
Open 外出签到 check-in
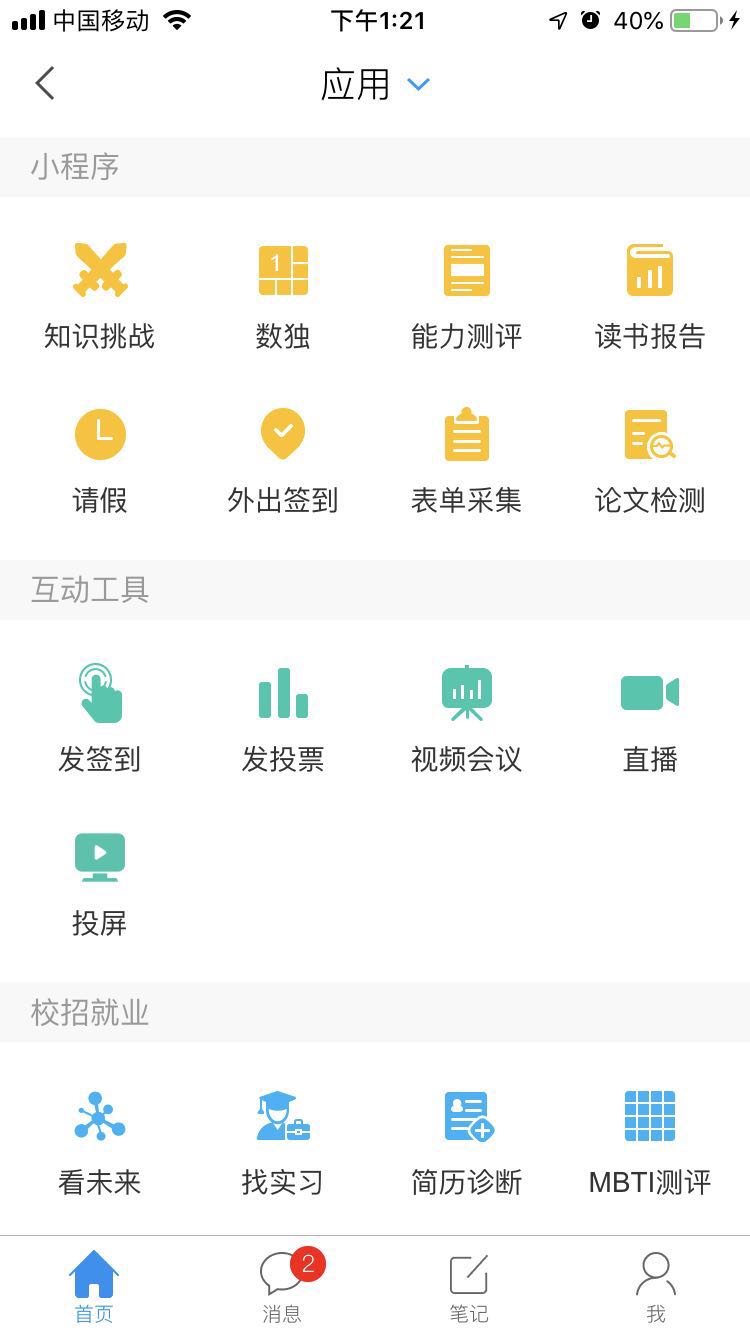pyautogui.click(x=283, y=460)
